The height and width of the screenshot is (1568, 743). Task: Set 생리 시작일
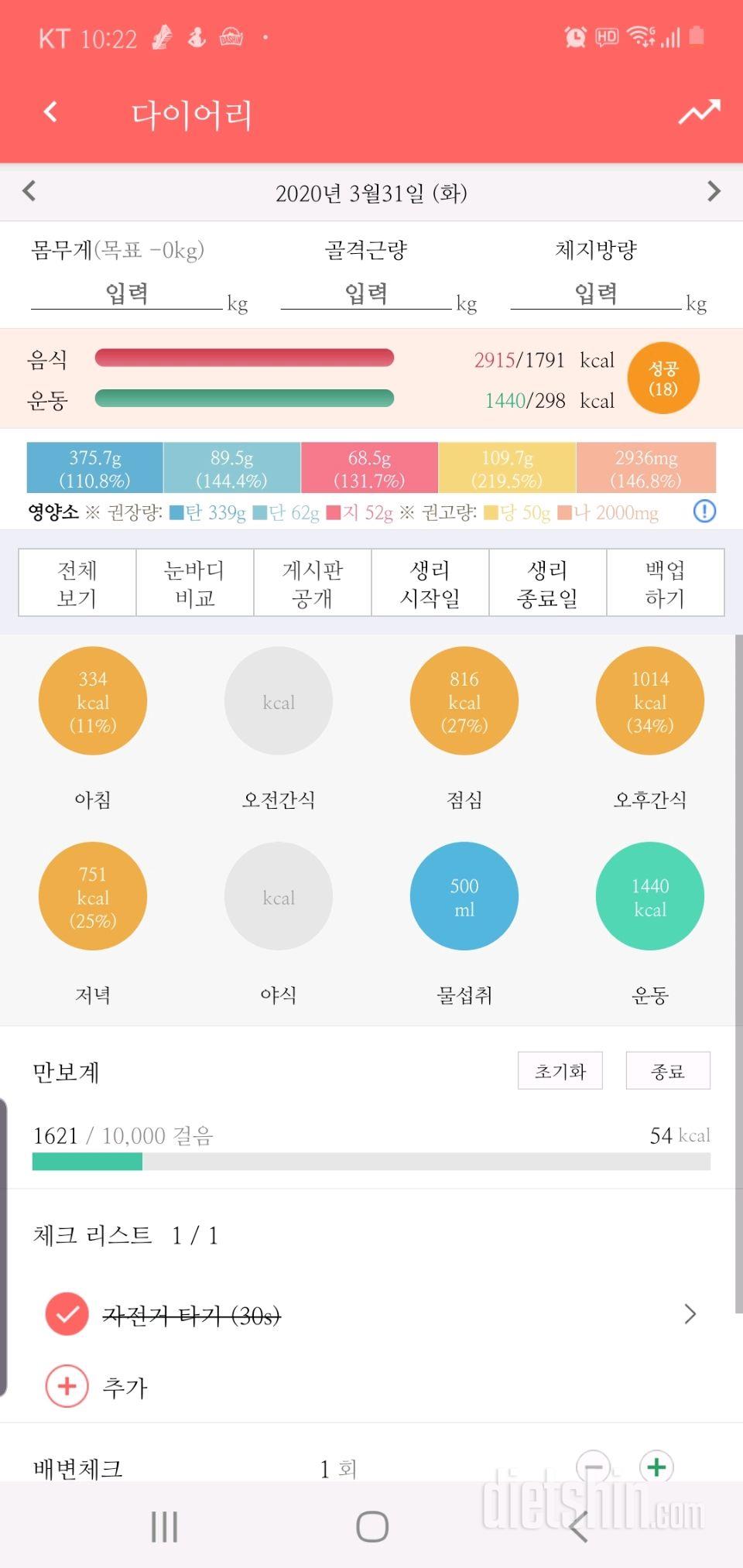point(430,584)
